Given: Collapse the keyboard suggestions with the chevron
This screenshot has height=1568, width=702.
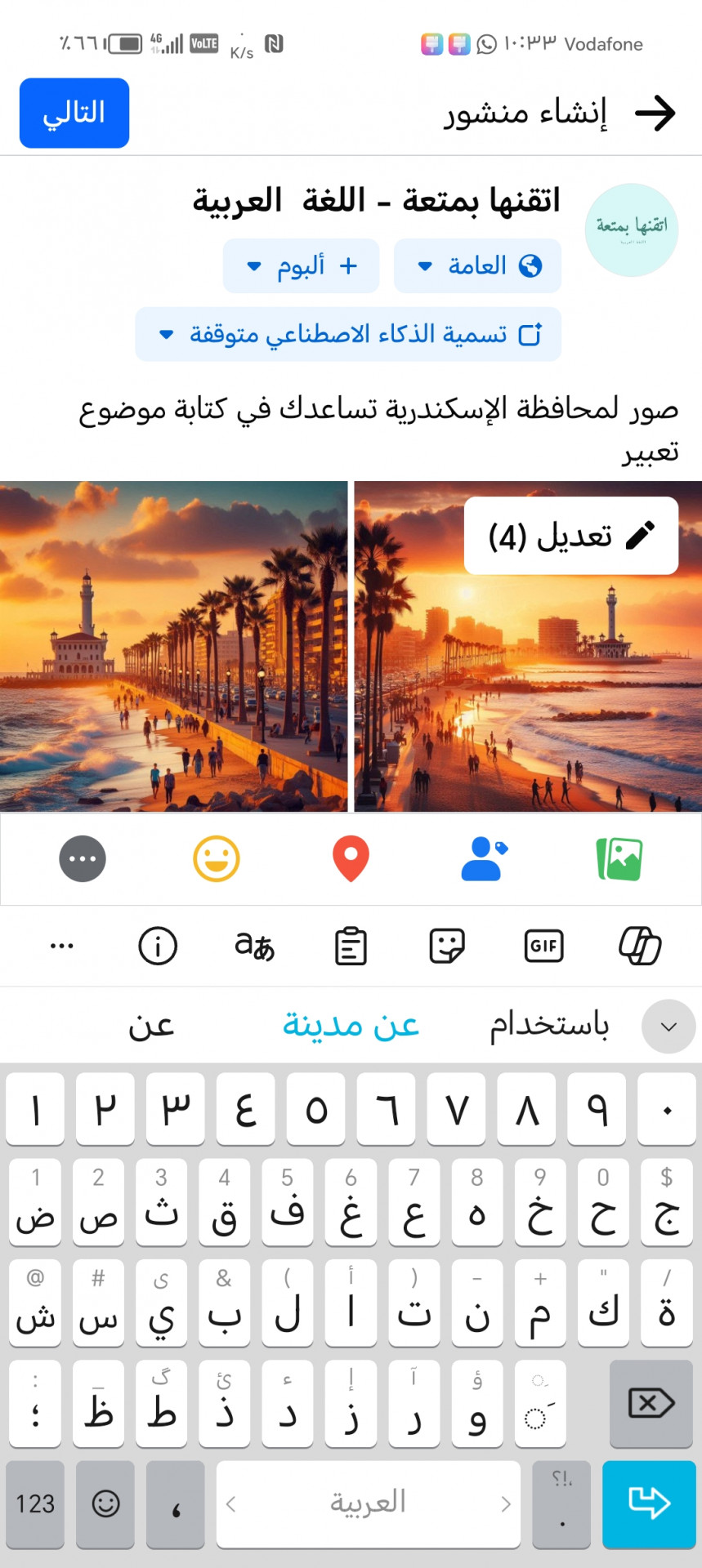Looking at the screenshot, I should click(668, 1027).
